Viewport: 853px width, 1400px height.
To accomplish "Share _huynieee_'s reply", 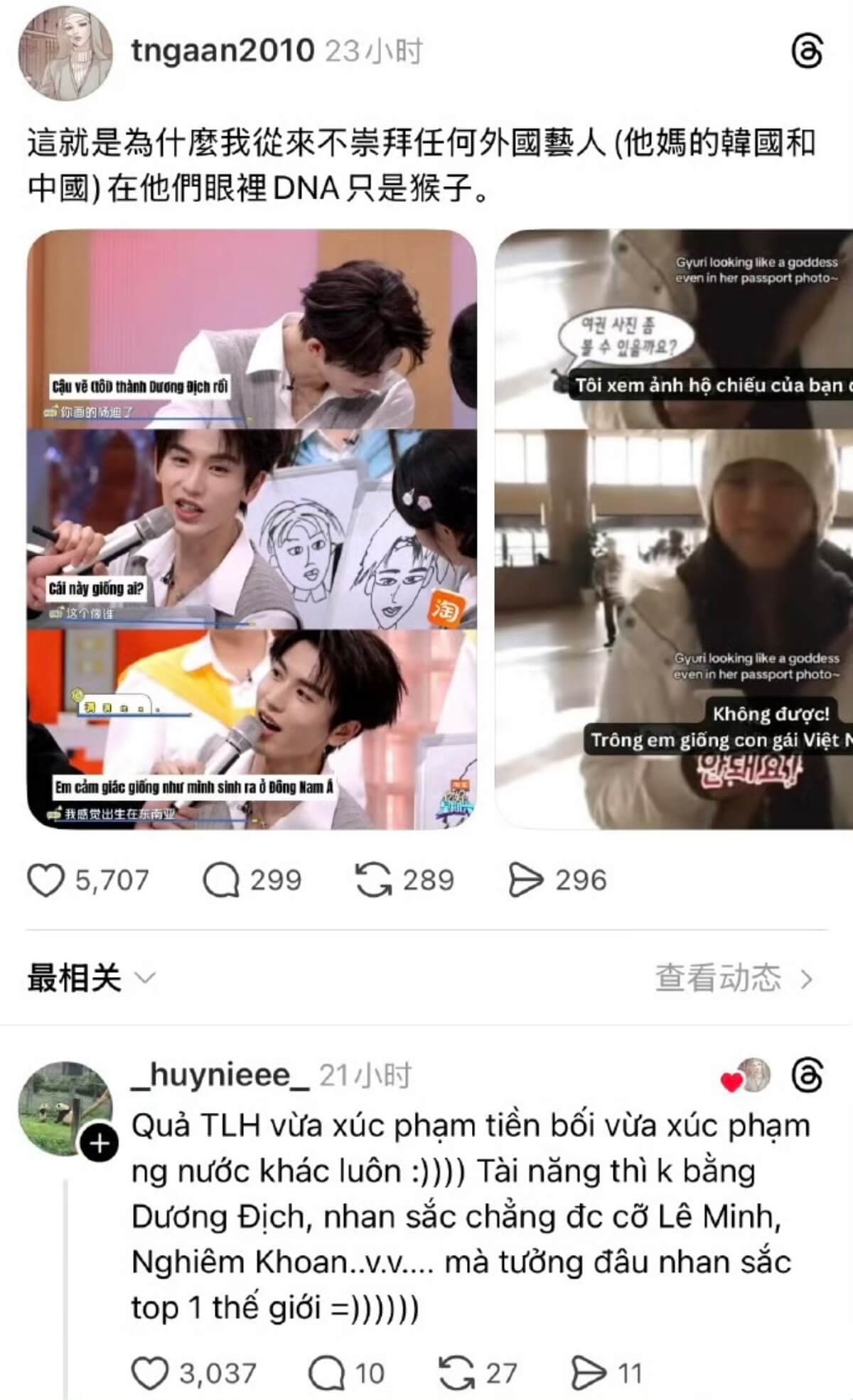I will click(590, 1373).
